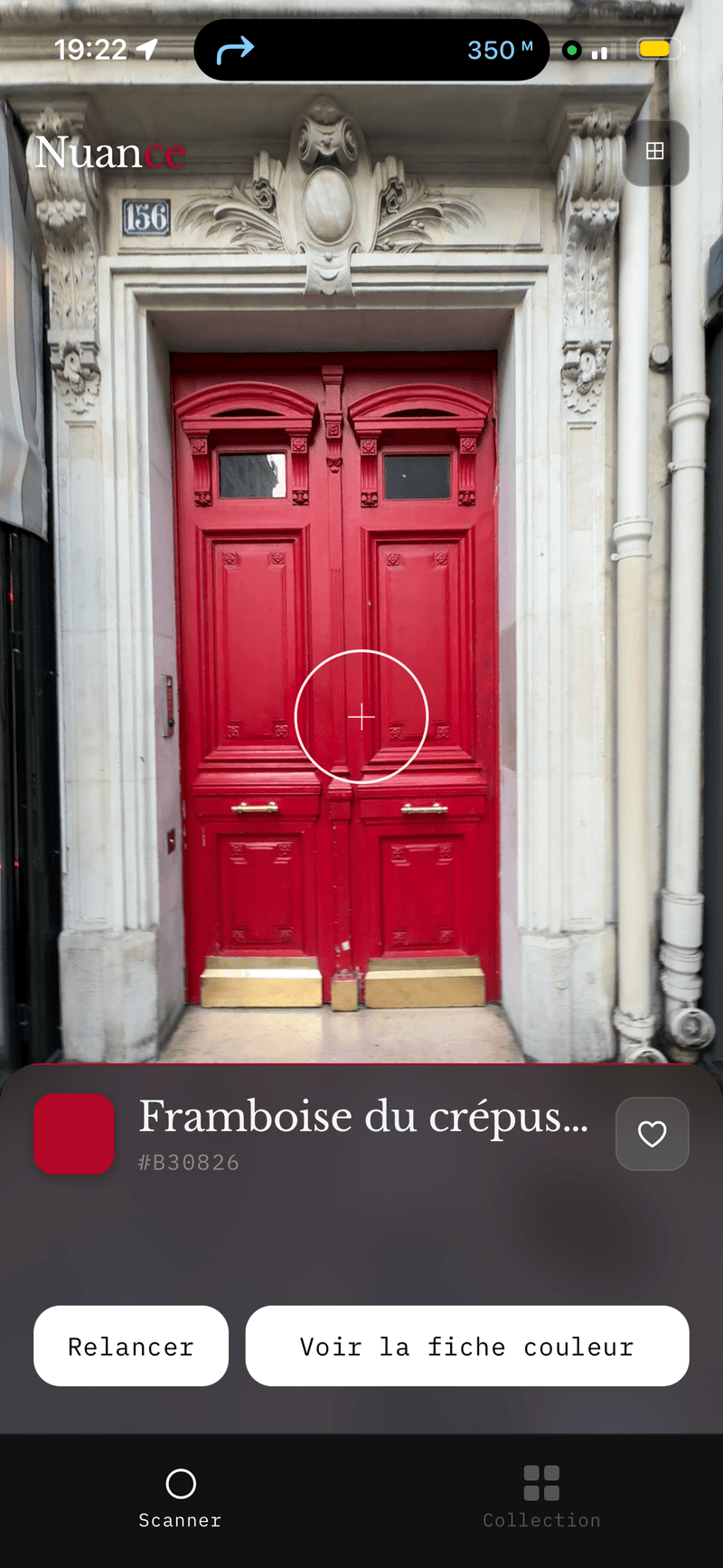Tap the crosshair target in the scanner circle

[361, 716]
